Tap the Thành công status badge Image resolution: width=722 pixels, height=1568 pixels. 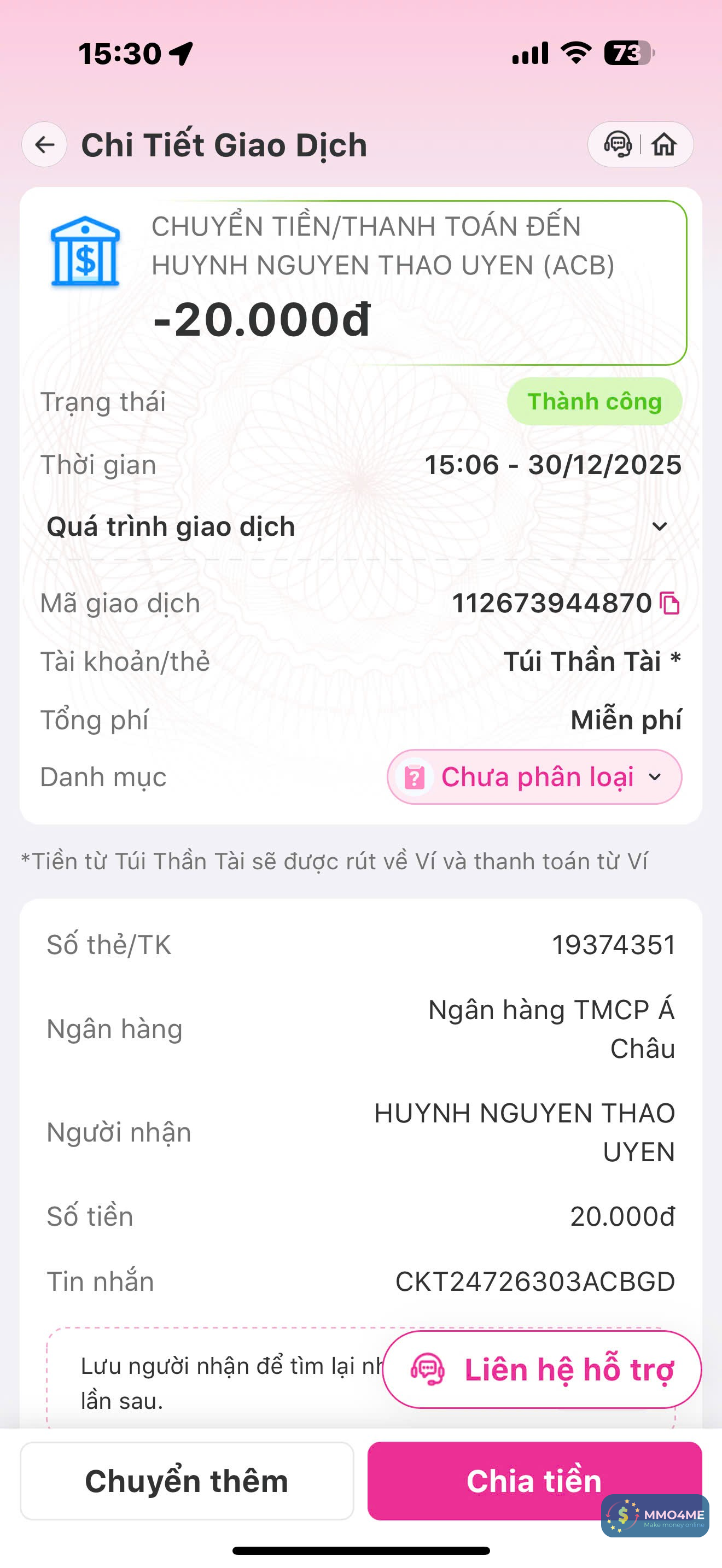(593, 401)
